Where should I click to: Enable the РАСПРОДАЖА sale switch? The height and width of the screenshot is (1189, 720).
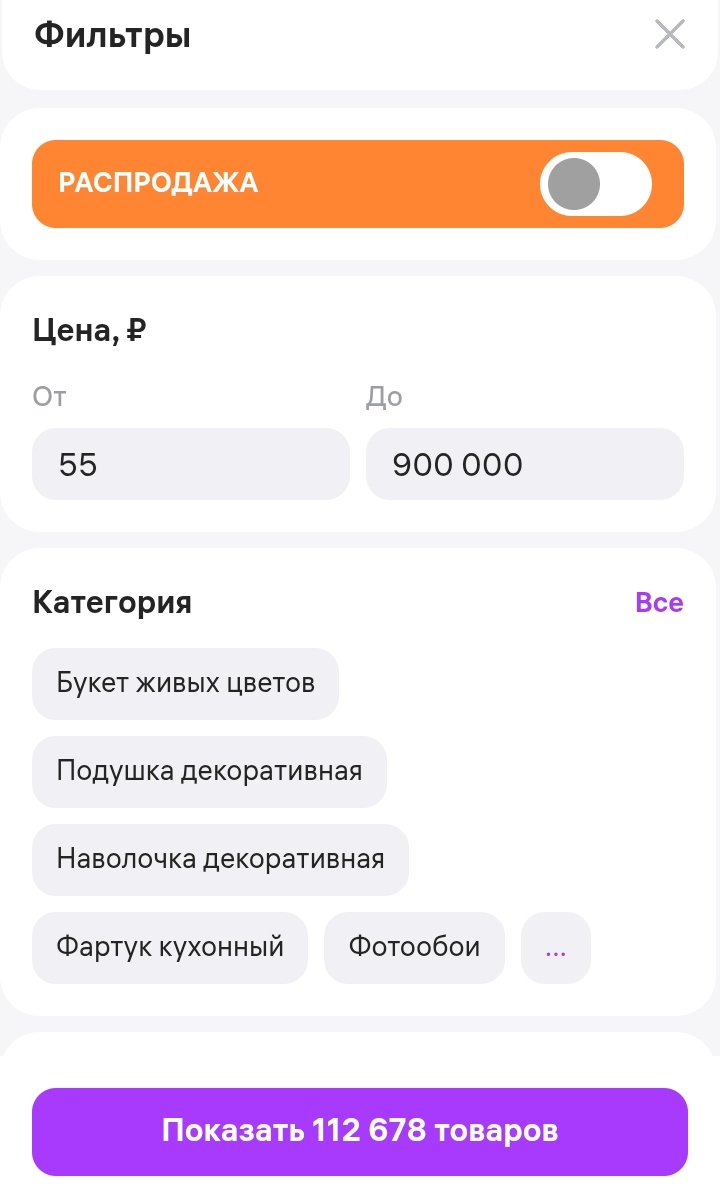coord(595,184)
